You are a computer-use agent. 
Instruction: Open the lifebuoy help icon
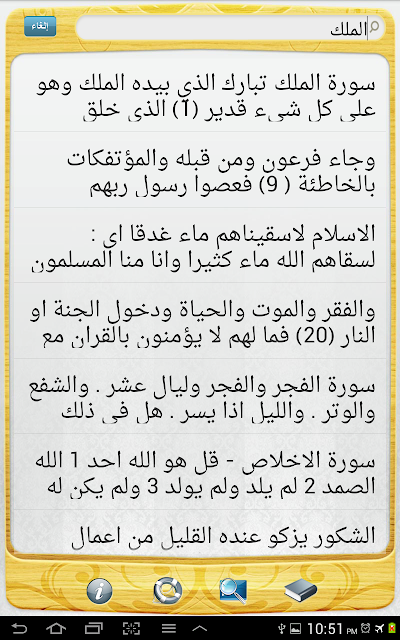(x=167, y=591)
